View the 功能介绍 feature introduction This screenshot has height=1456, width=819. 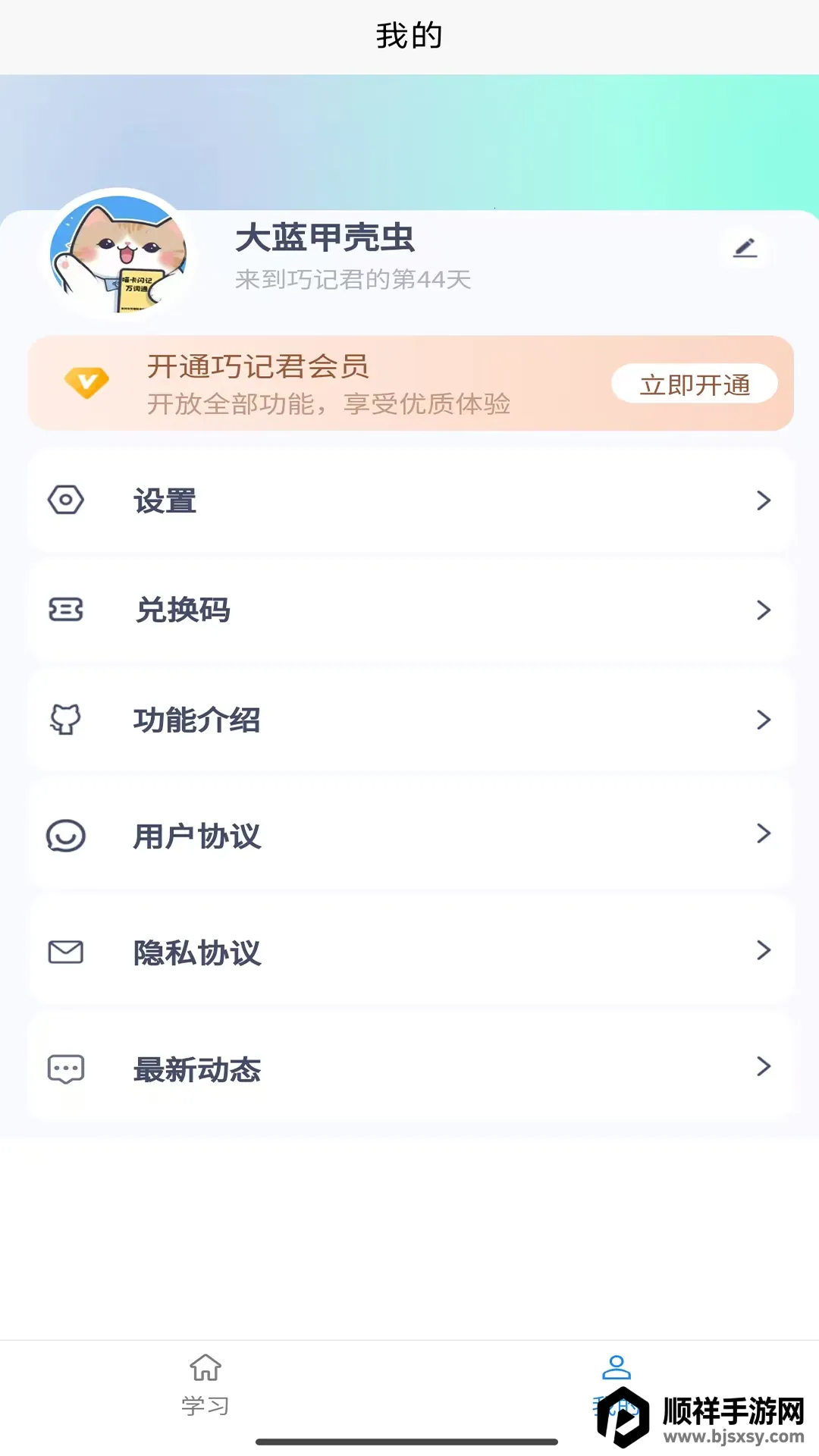[x=409, y=720]
